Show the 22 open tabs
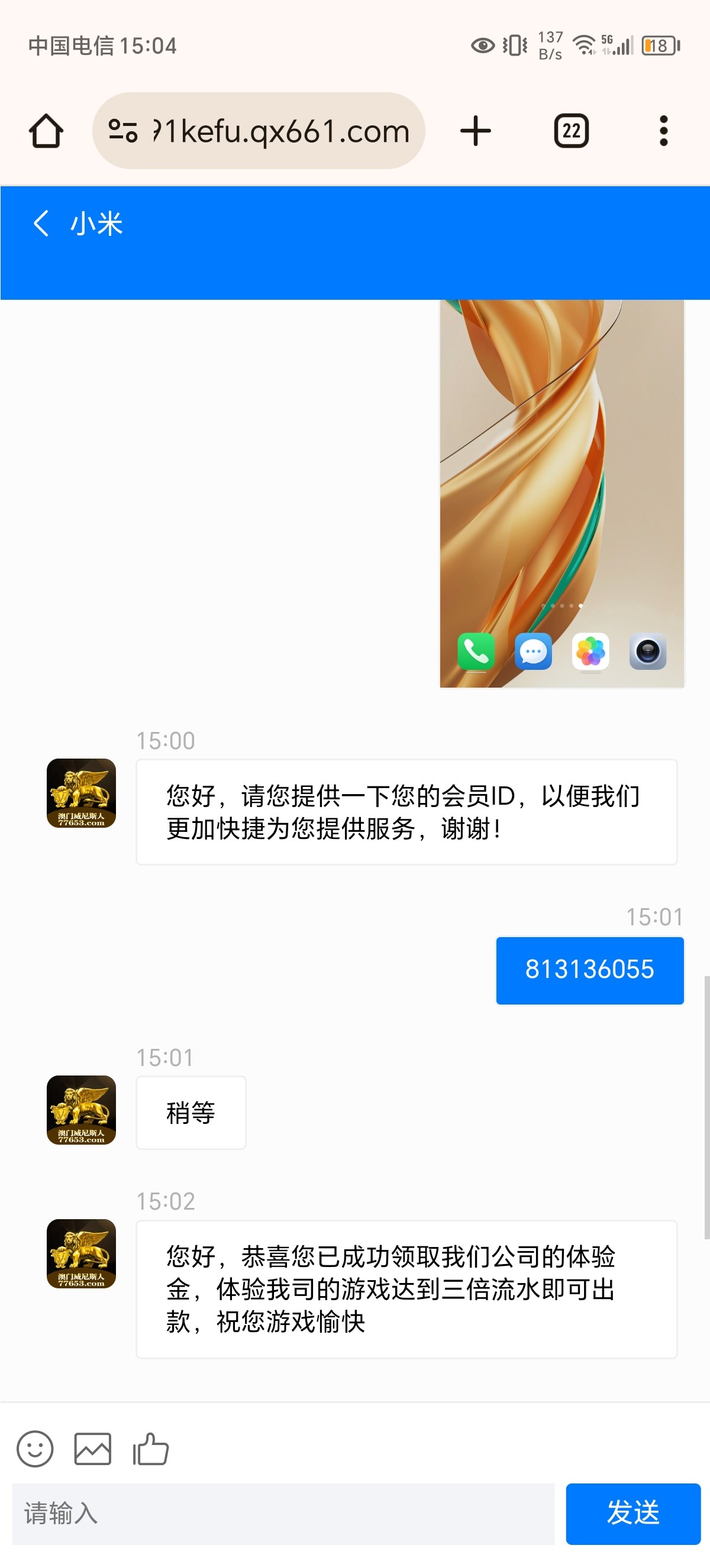 [570, 131]
